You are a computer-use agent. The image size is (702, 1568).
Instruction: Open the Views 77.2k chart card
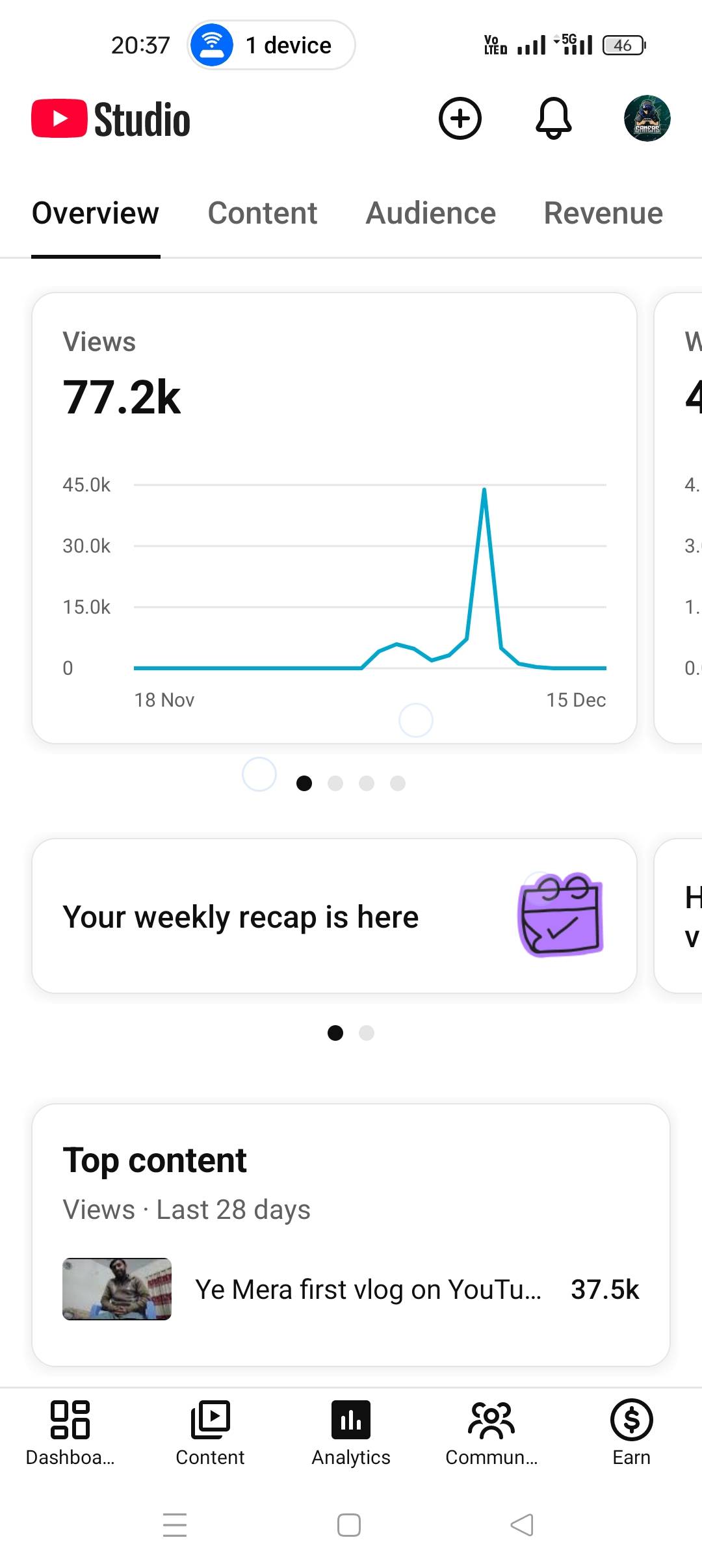point(334,517)
